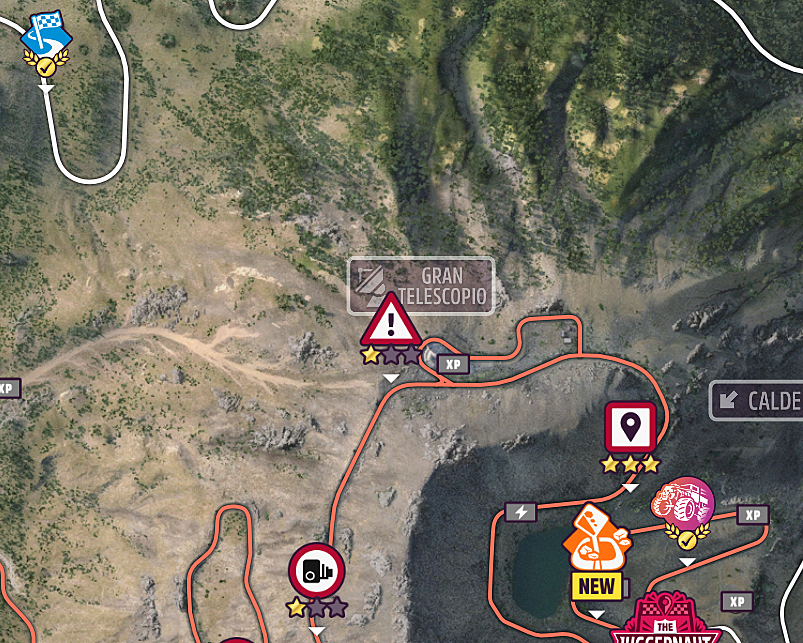Image resolution: width=803 pixels, height=643 pixels.
Task: Select the XP board beside the danger sign
Action: point(453,365)
